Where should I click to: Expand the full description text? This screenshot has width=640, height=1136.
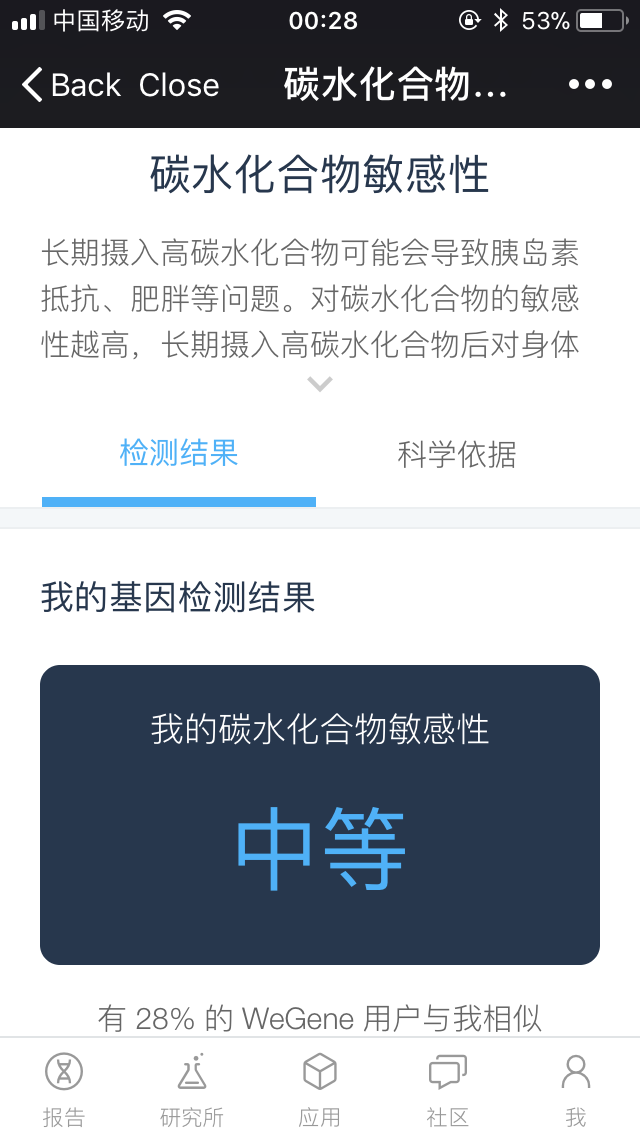pyautogui.click(x=320, y=384)
